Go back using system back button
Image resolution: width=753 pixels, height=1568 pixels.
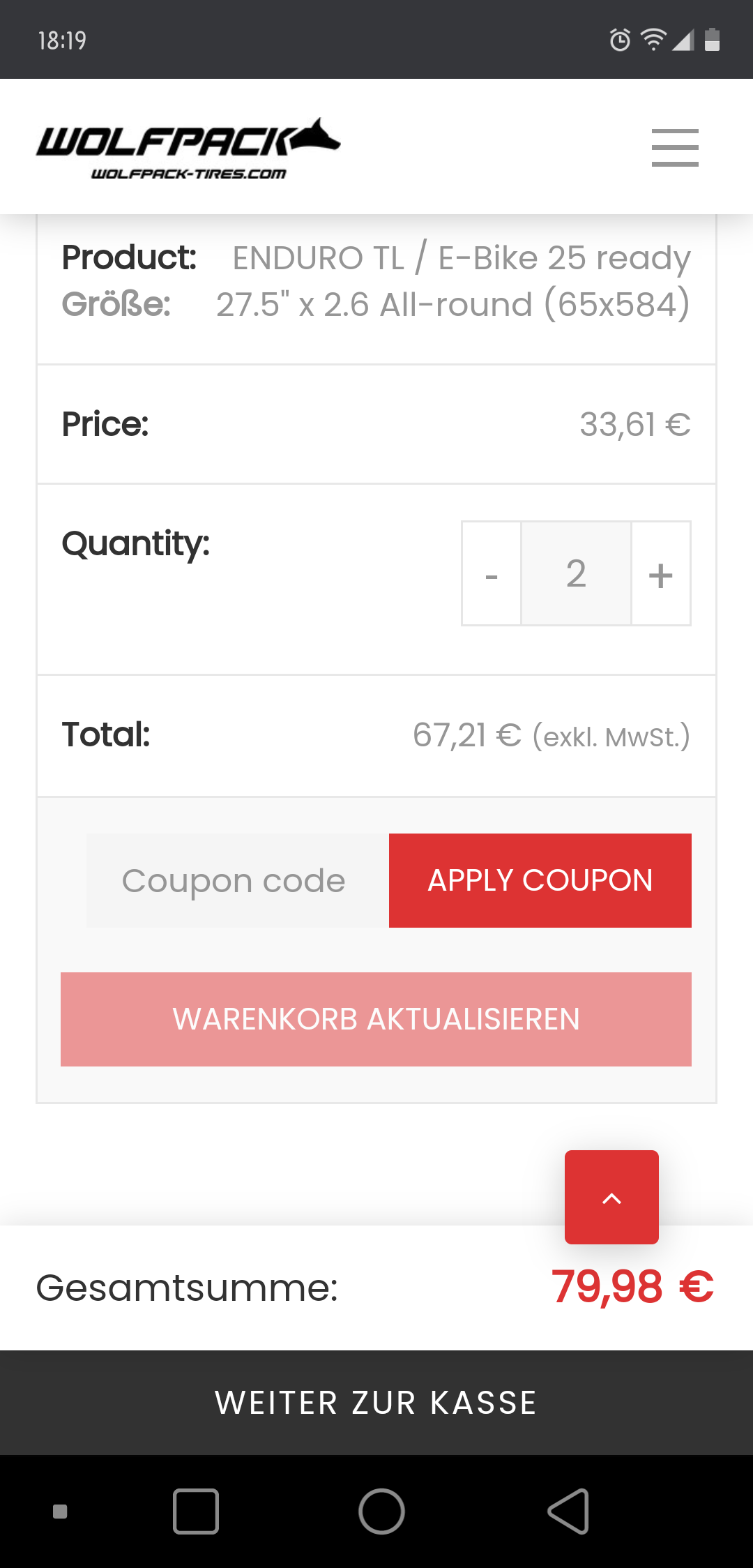[x=569, y=1512]
